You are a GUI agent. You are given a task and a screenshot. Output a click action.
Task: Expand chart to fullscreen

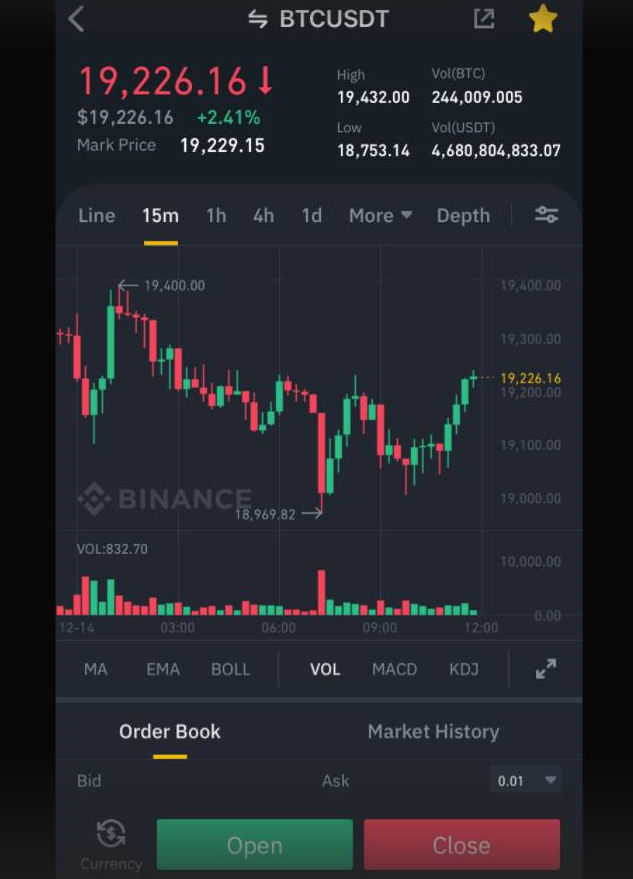(546, 670)
